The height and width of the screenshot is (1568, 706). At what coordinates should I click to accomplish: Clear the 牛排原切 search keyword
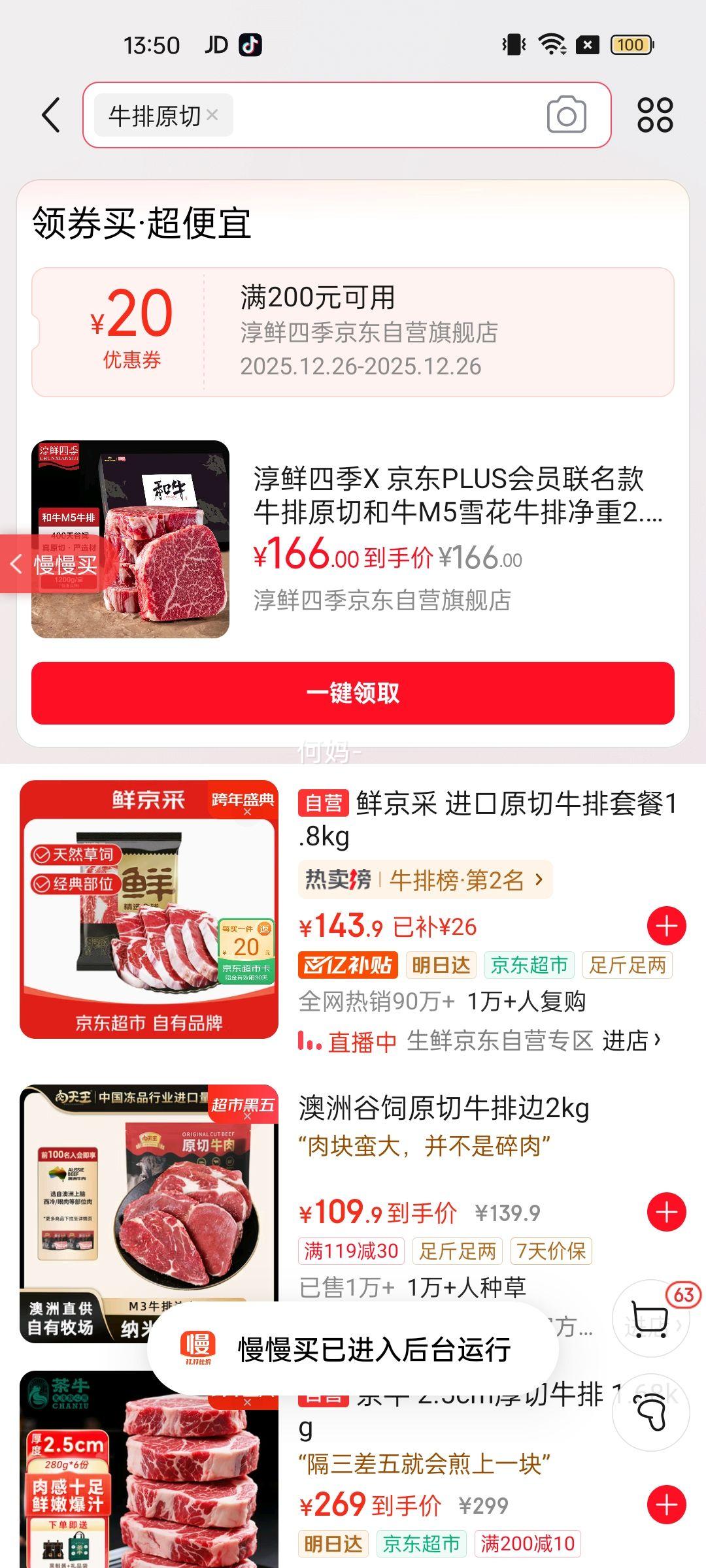212,114
